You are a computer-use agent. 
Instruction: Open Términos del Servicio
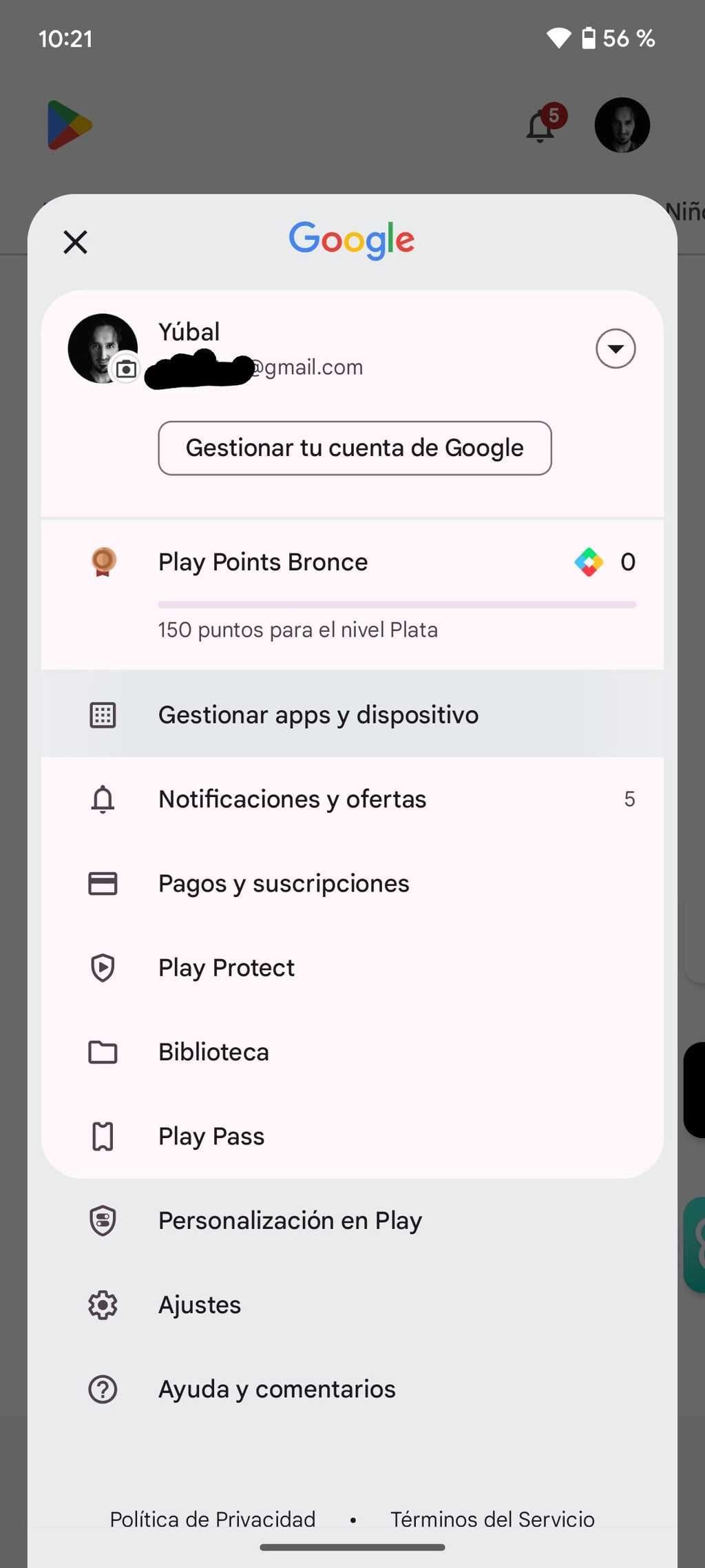pos(492,1519)
